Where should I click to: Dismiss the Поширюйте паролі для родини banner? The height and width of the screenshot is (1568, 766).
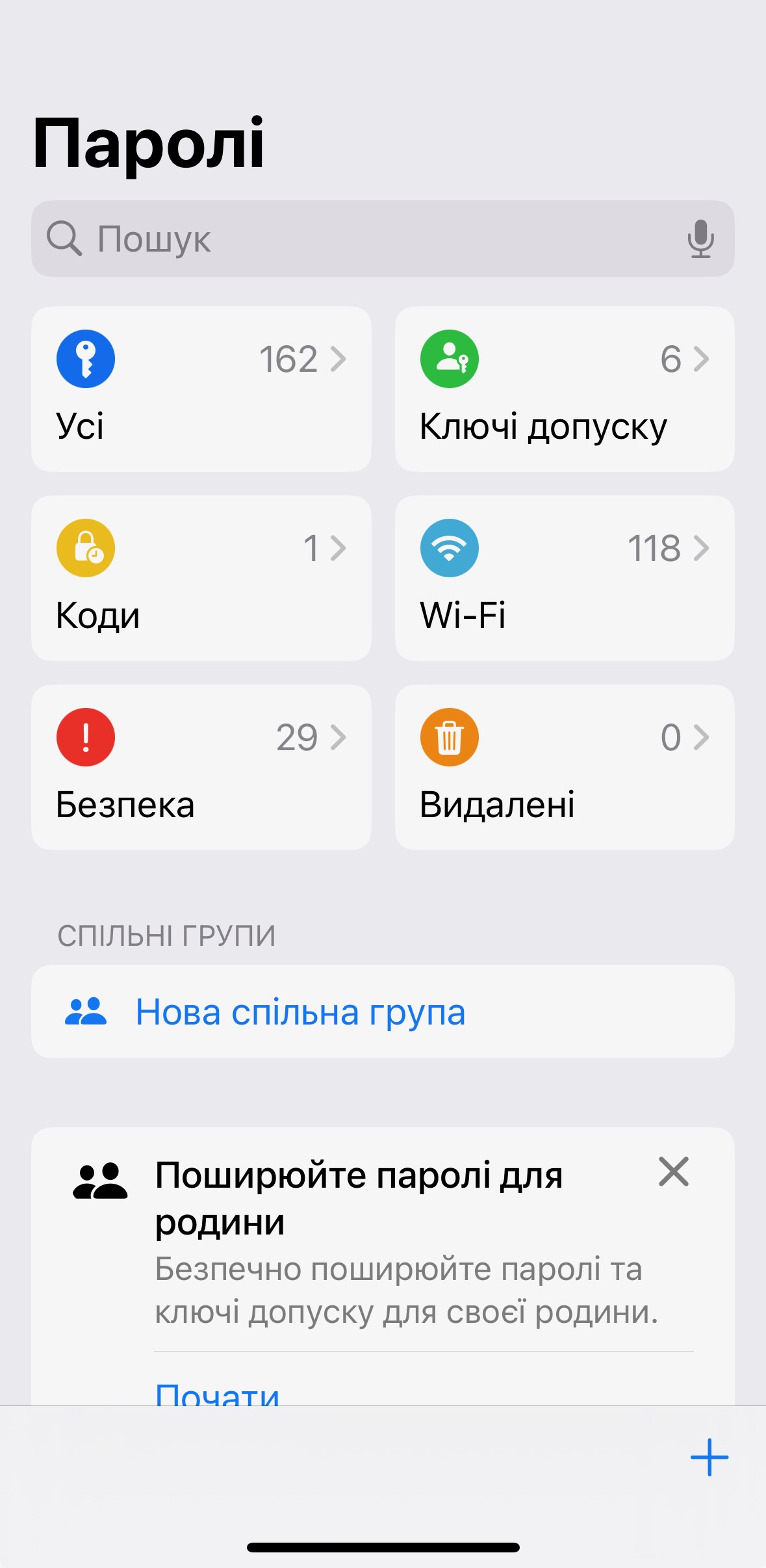click(x=674, y=1171)
